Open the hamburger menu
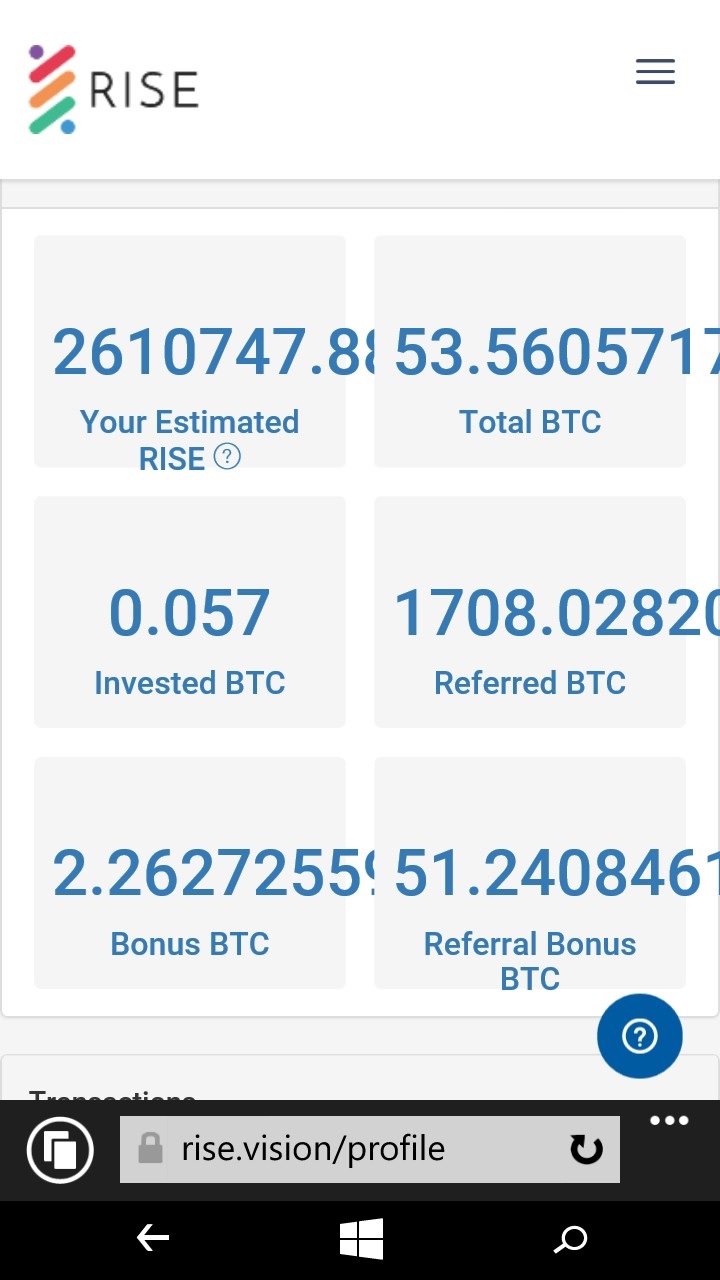The image size is (720, 1280). [655, 72]
